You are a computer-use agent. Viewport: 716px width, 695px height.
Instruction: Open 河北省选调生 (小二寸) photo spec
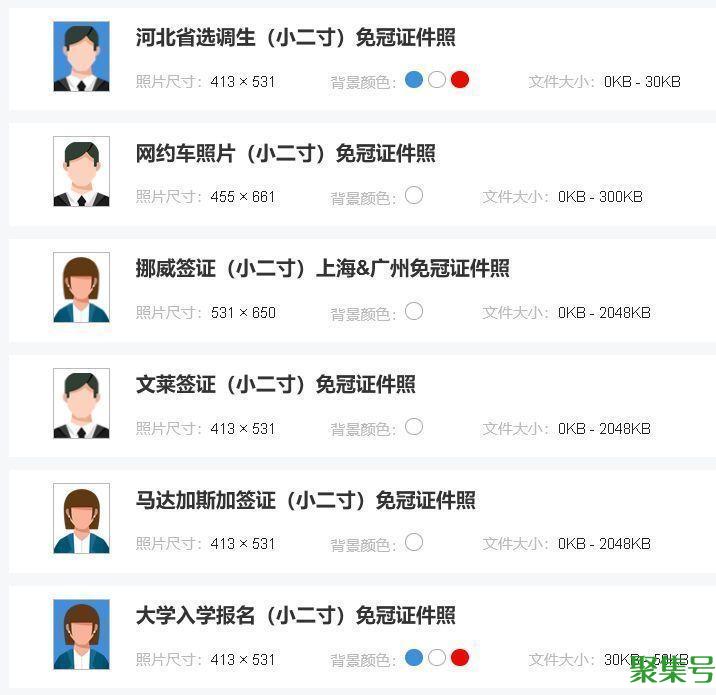click(x=295, y=38)
